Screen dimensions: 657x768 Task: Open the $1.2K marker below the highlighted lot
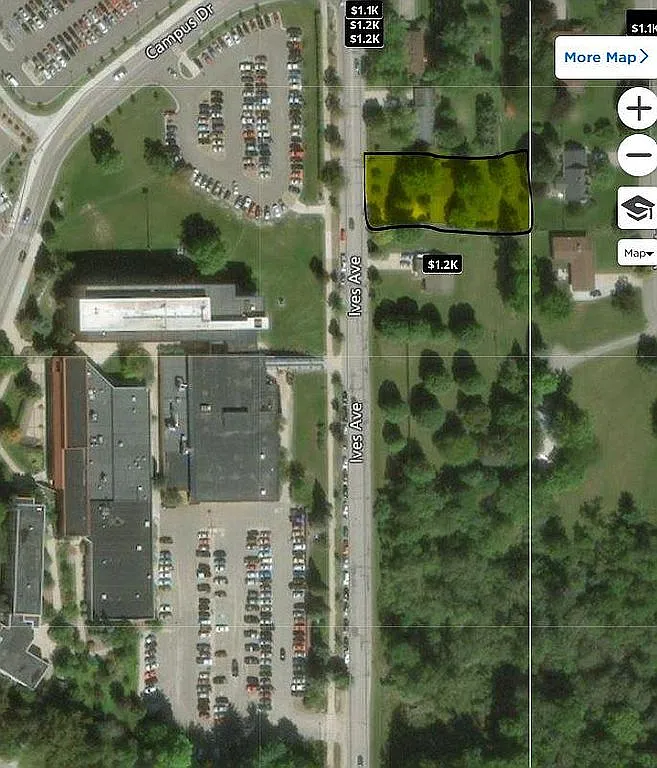pyautogui.click(x=442, y=264)
